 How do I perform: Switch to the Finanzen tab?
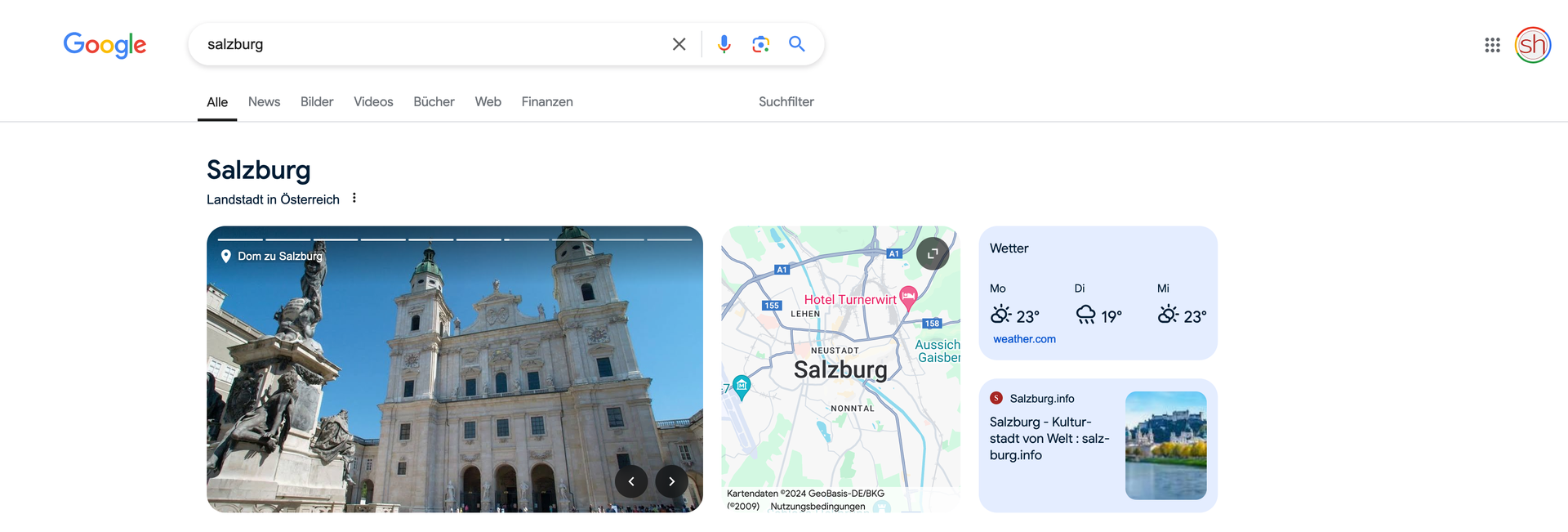(547, 102)
